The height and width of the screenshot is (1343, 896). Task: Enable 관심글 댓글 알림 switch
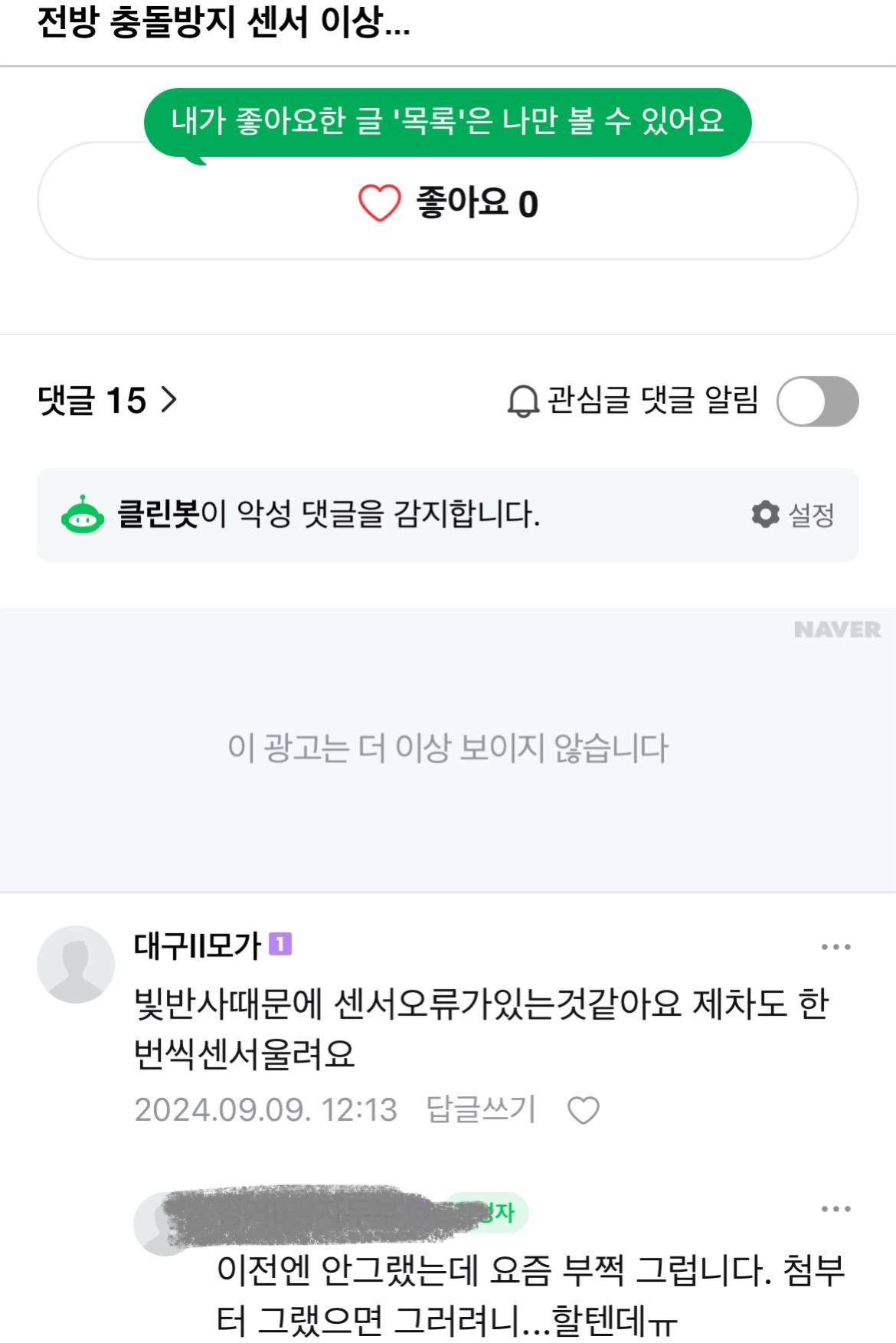pos(816,401)
